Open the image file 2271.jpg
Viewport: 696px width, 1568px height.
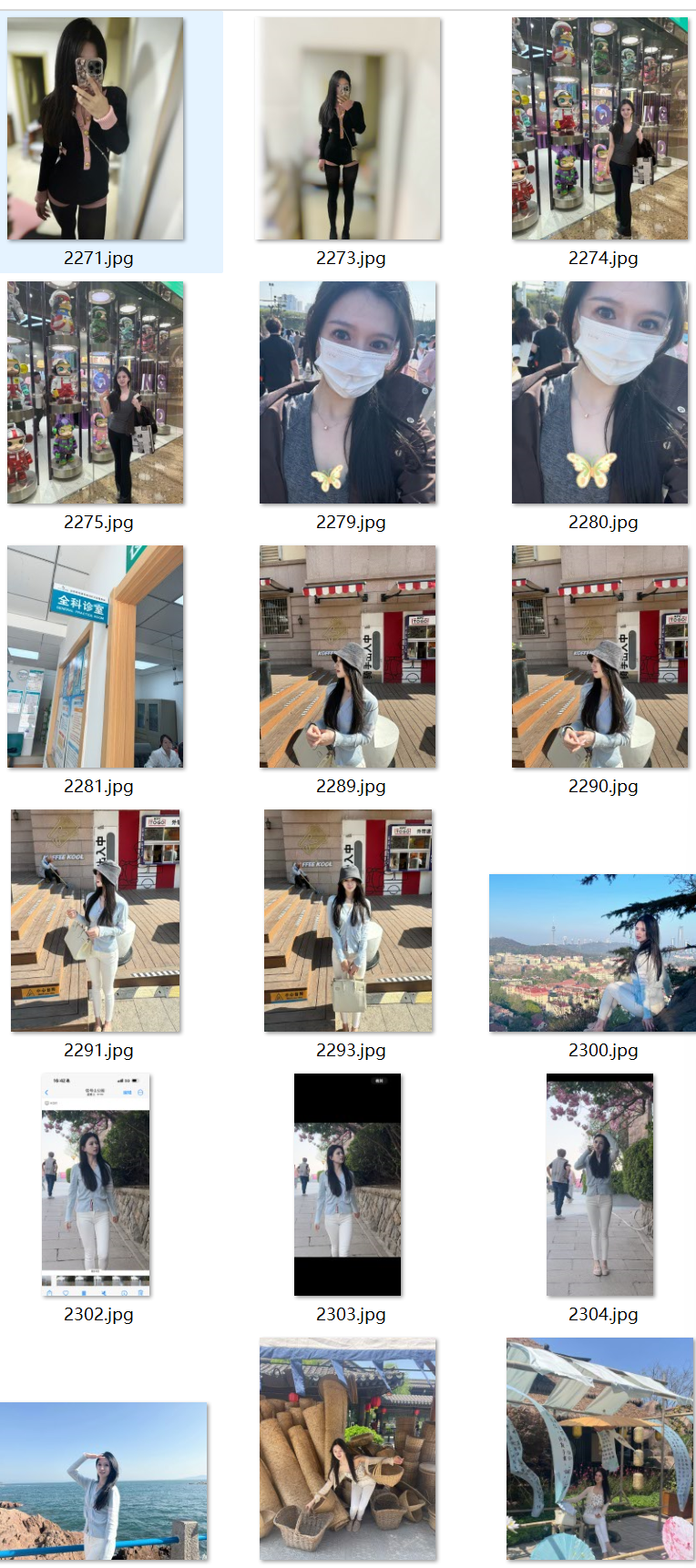pyautogui.click(x=96, y=128)
